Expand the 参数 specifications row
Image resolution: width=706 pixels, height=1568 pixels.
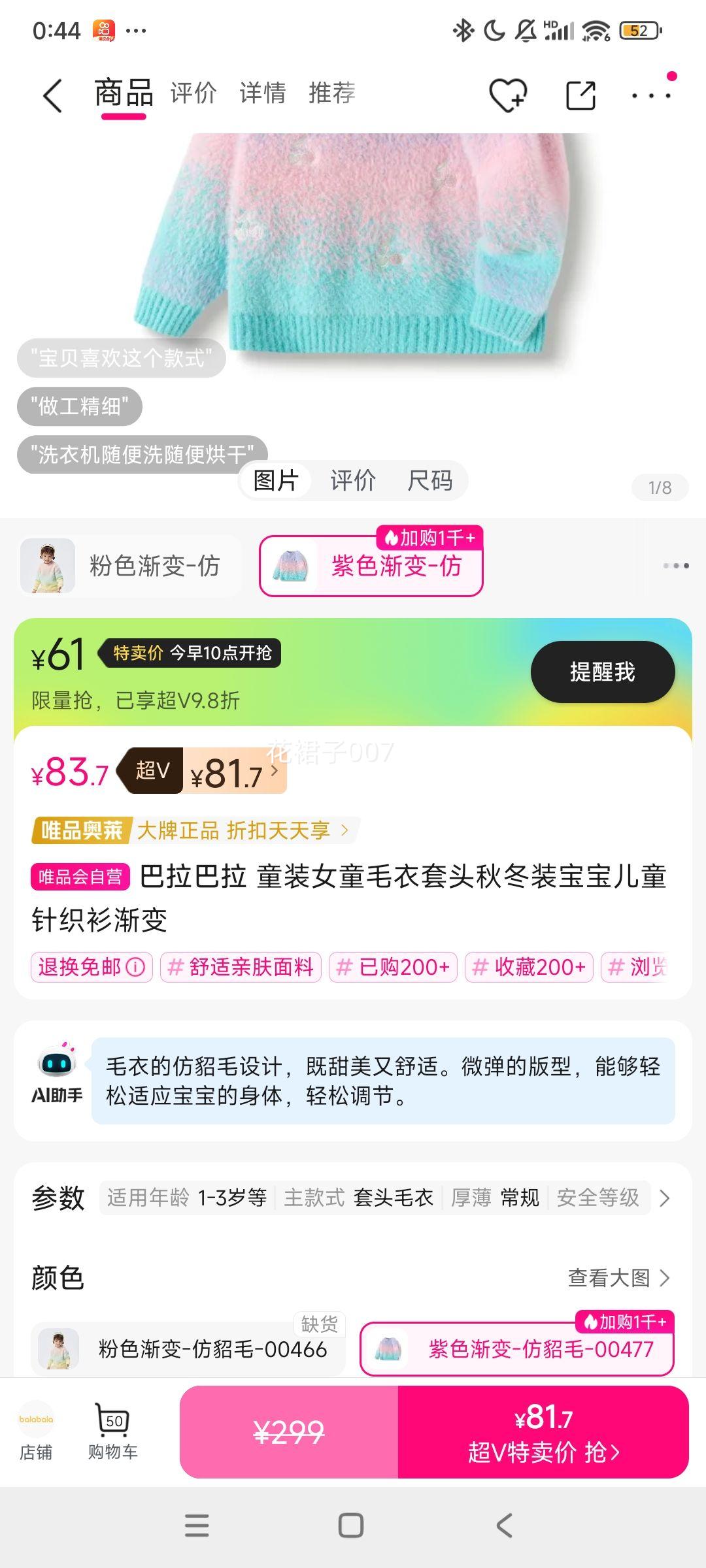click(664, 1198)
